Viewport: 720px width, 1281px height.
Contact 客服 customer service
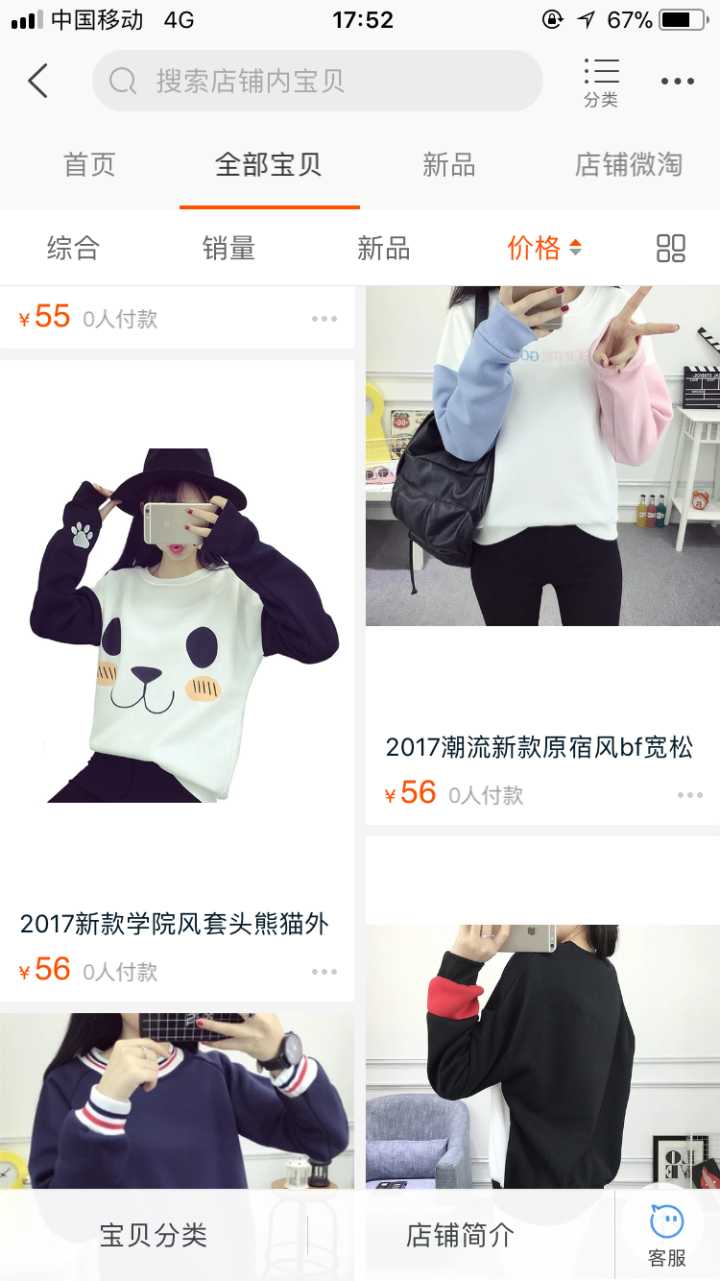click(x=667, y=1235)
